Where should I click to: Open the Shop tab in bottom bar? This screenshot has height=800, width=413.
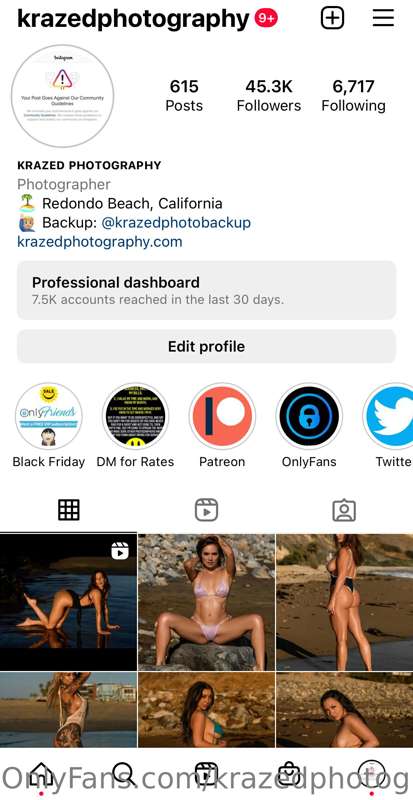(x=289, y=773)
